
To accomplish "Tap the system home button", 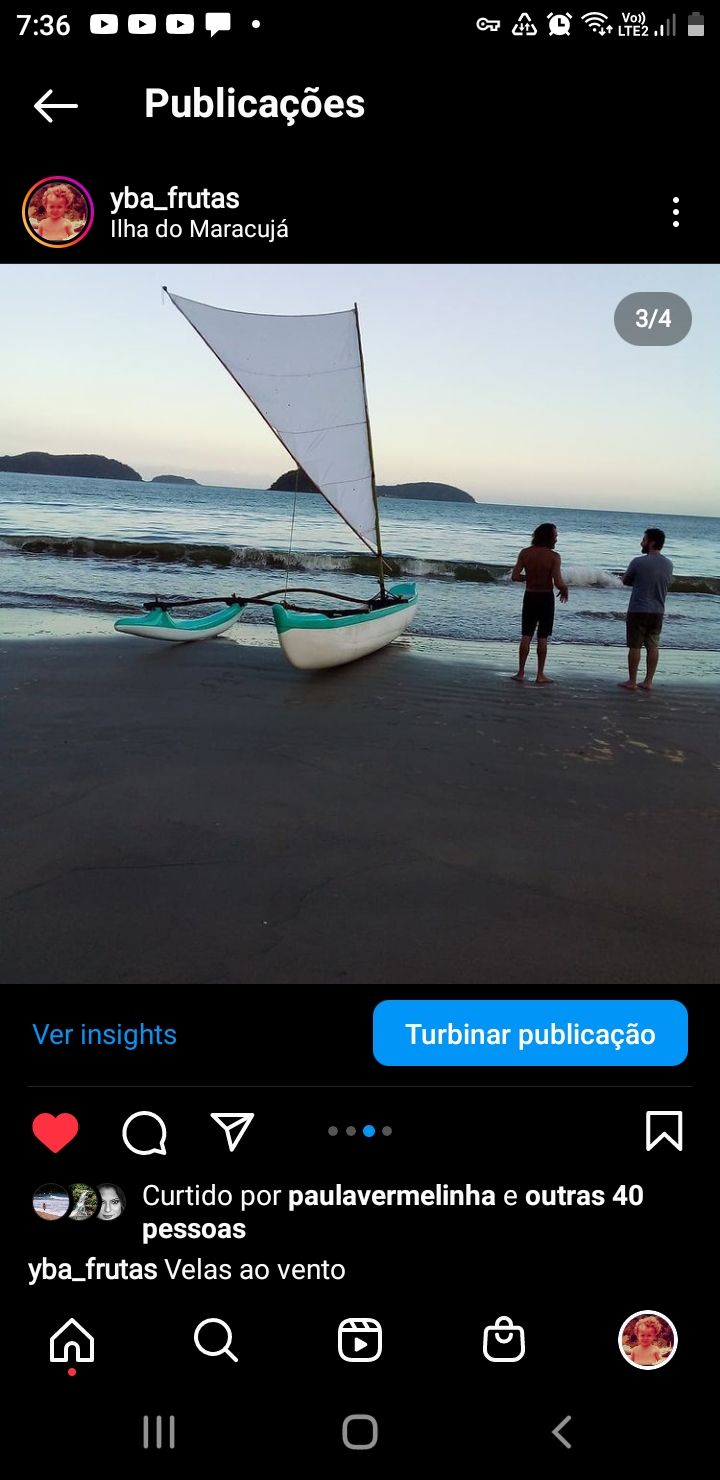I will [360, 1432].
